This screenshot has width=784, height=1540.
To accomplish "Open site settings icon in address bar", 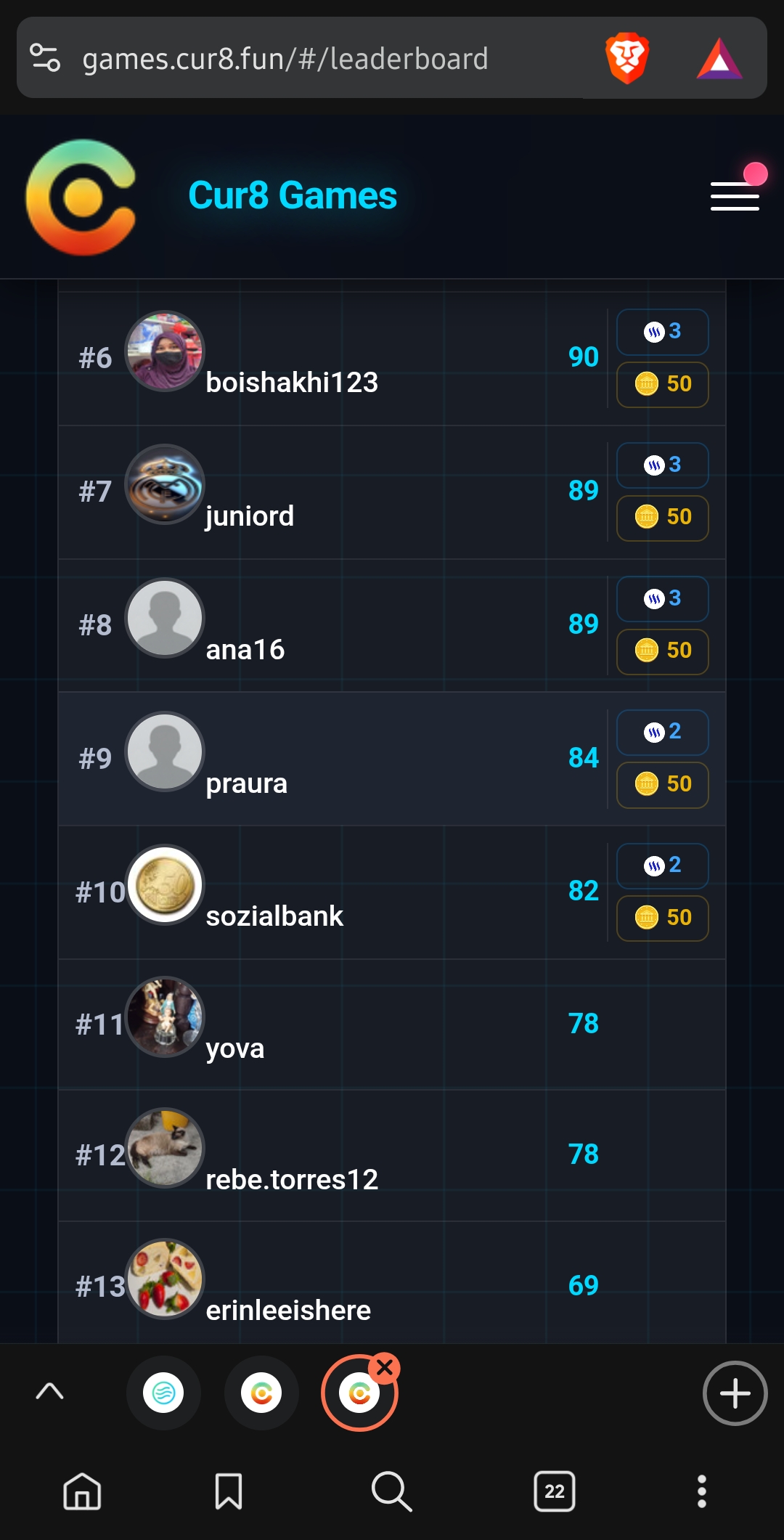I will [x=45, y=57].
